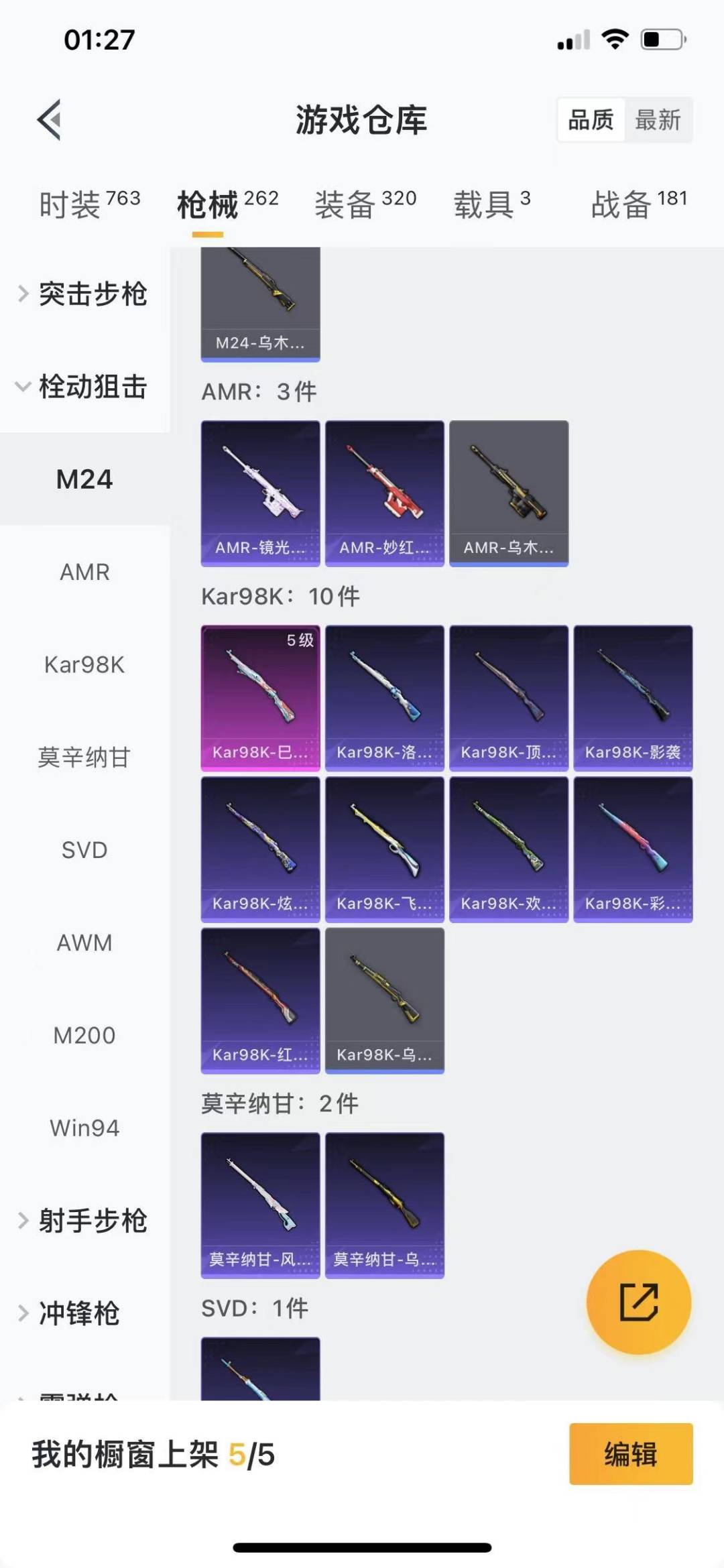
Task: Expand the 突击步枪 category
Action: tap(84, 294)
